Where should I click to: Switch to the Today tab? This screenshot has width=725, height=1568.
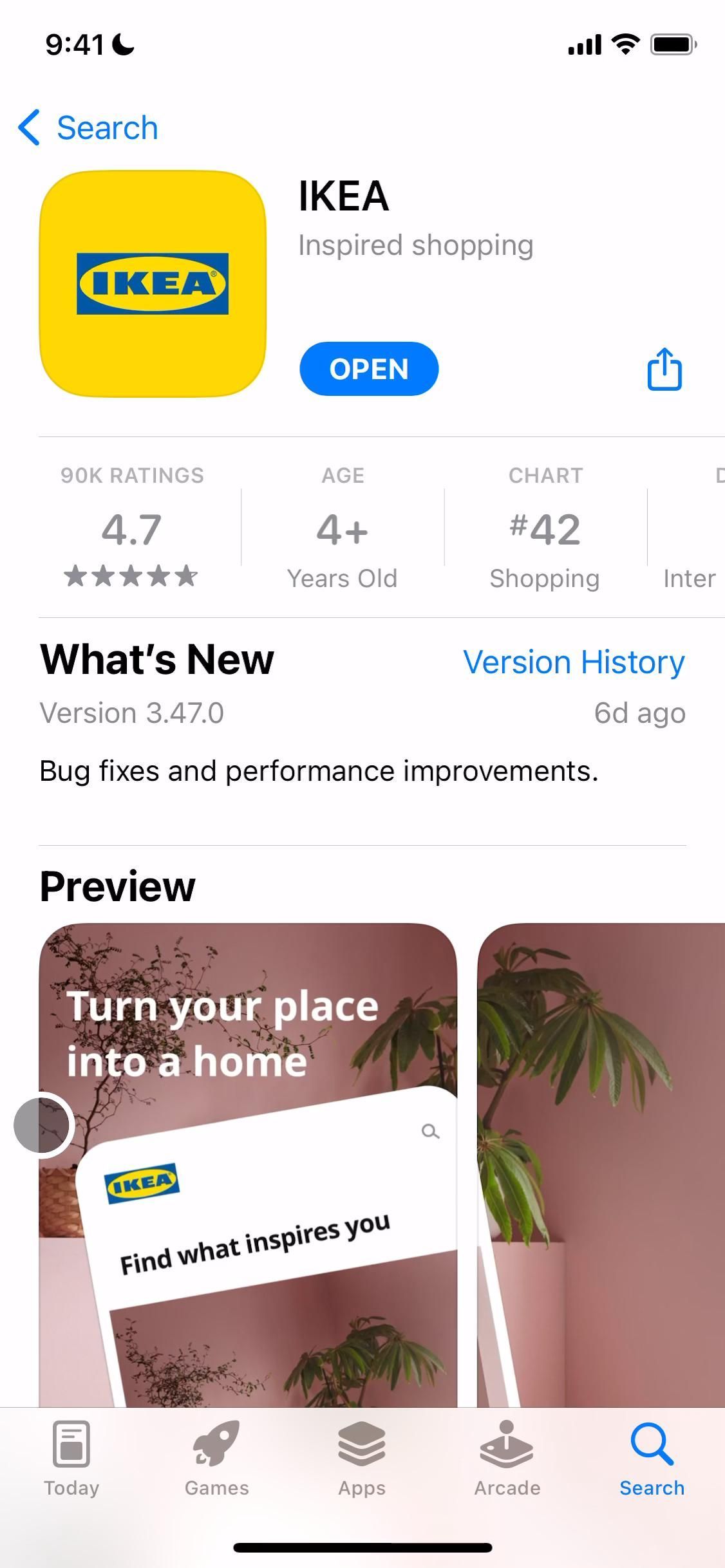(x=71, y=1459)
